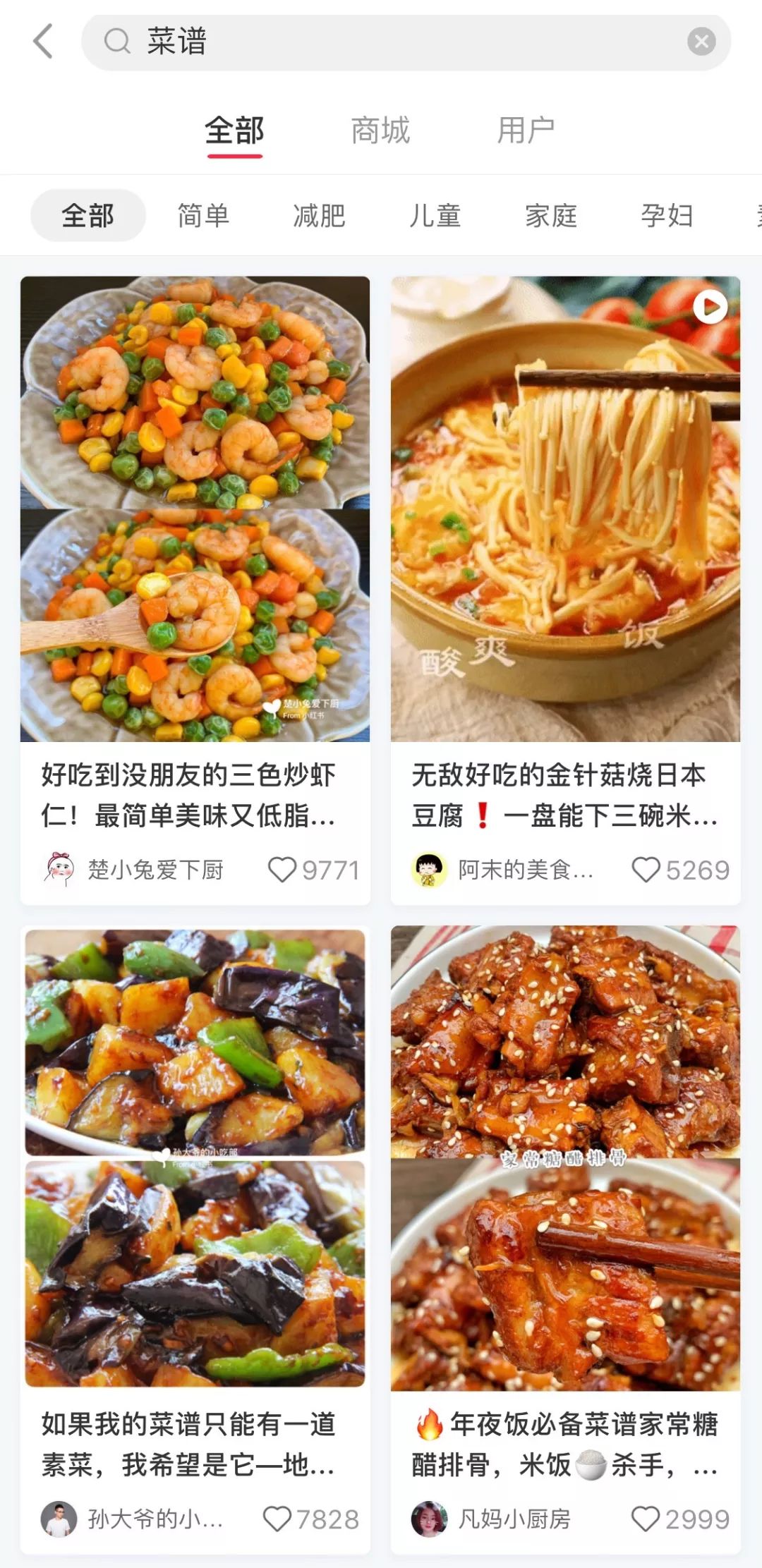
Task: Play the 金针菇烧日本豆腐 video
Action: pyautogui.click(x=709, y=306)
